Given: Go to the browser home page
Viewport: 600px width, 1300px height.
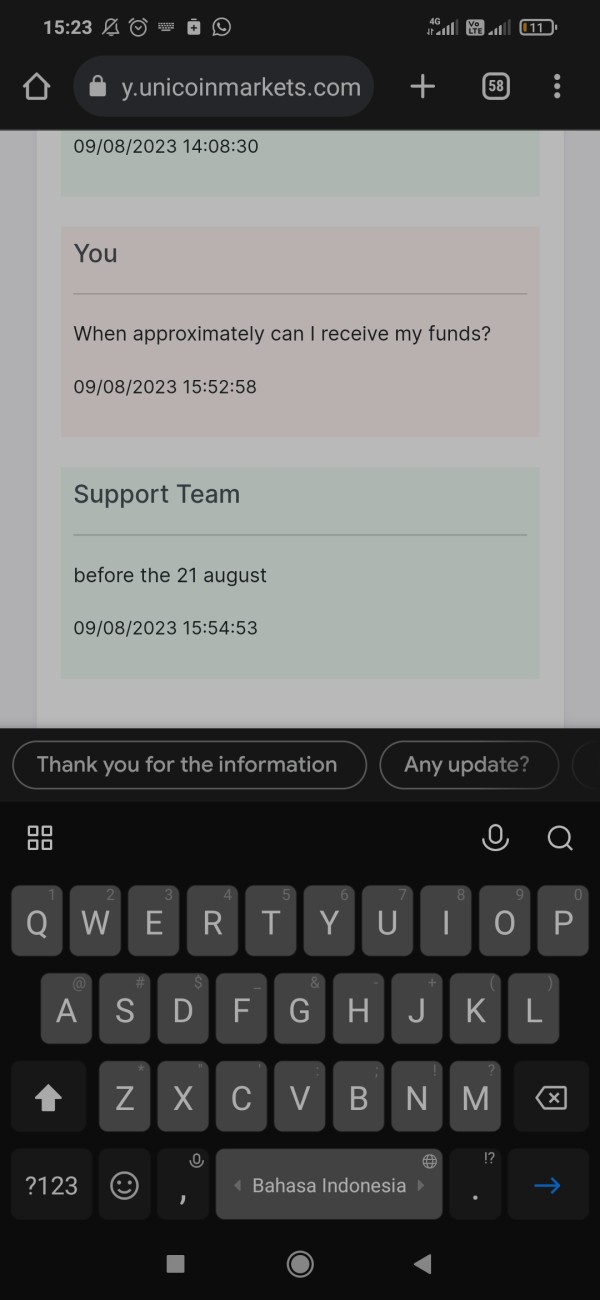Looking at the screenshot, I should (36, 88).
